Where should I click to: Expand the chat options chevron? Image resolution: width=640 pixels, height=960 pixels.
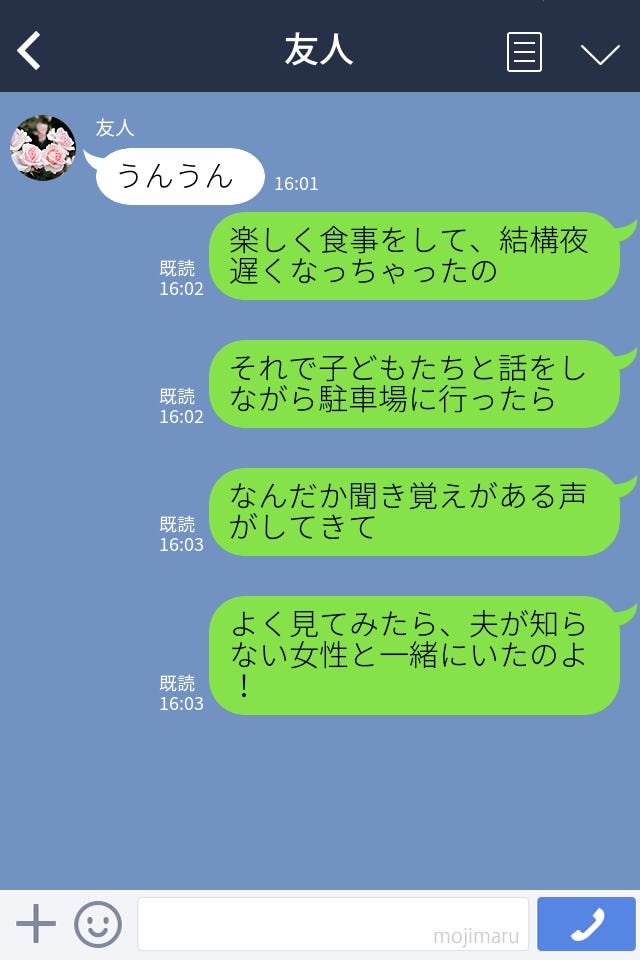pyautogui.click(x=600, y=53)
